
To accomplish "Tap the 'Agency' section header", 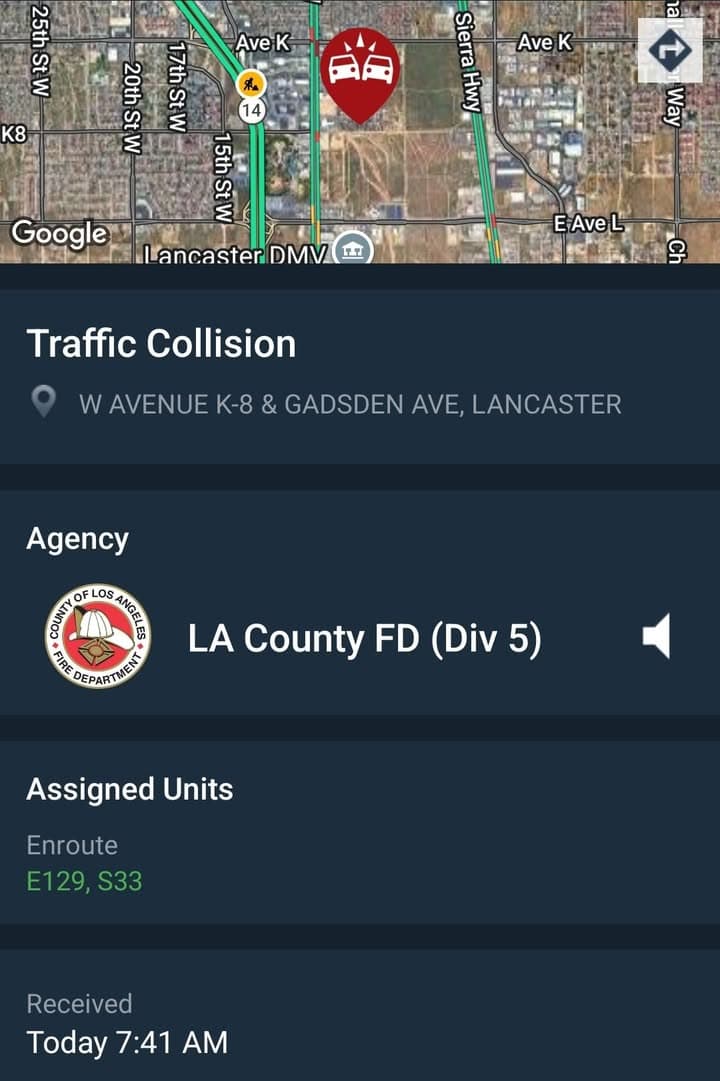I will coord(78,538).
